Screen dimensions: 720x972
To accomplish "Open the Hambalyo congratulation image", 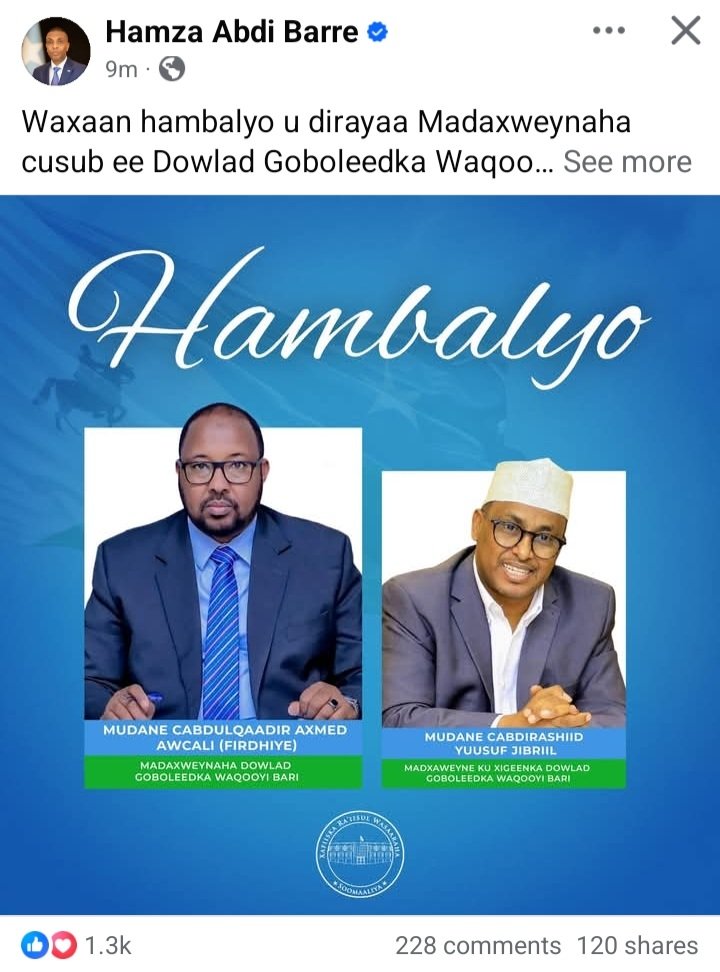I will point(360,555).
